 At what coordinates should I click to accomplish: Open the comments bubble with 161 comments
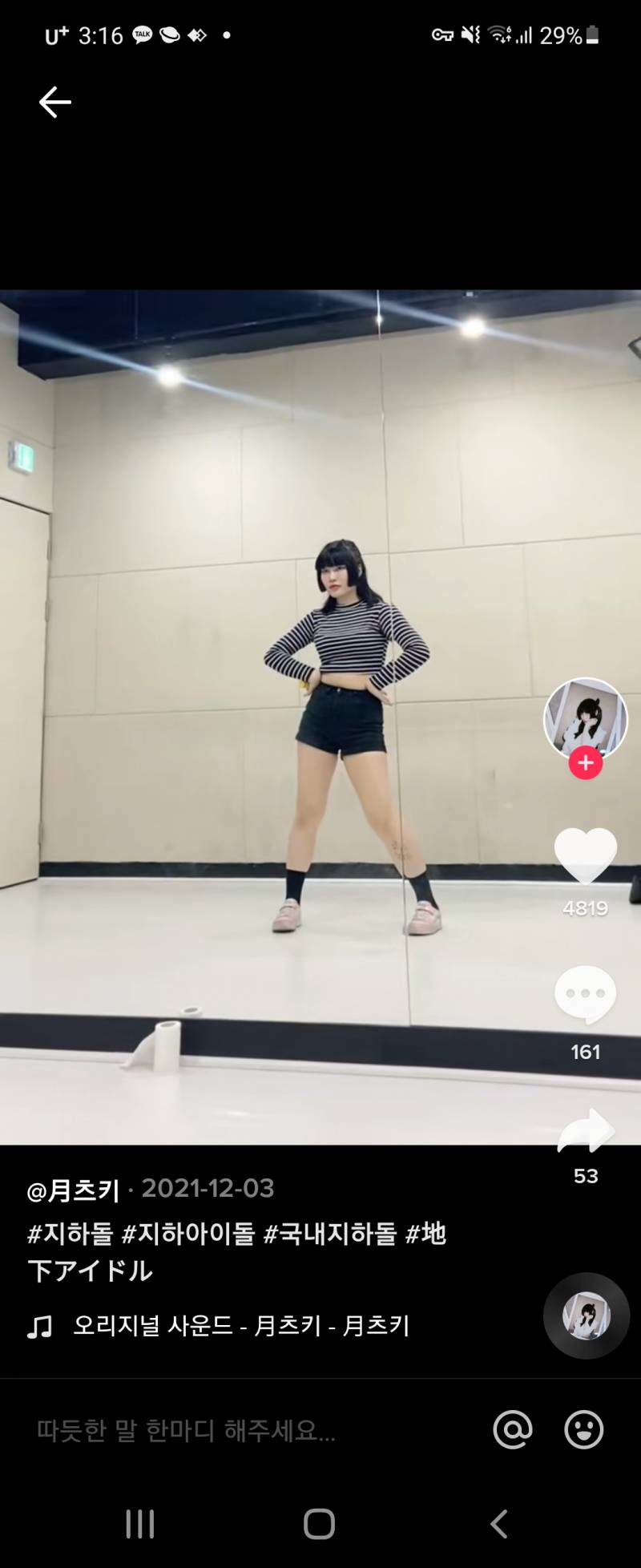pyautogui.click(x=586, y=994)
